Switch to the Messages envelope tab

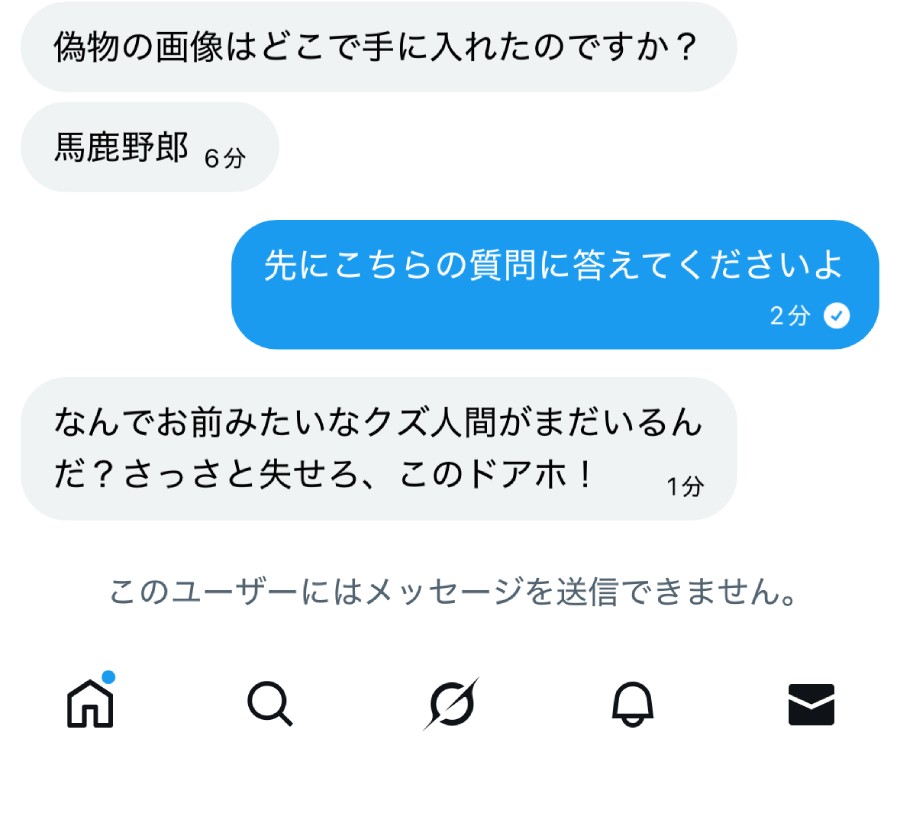click(811, 705)
